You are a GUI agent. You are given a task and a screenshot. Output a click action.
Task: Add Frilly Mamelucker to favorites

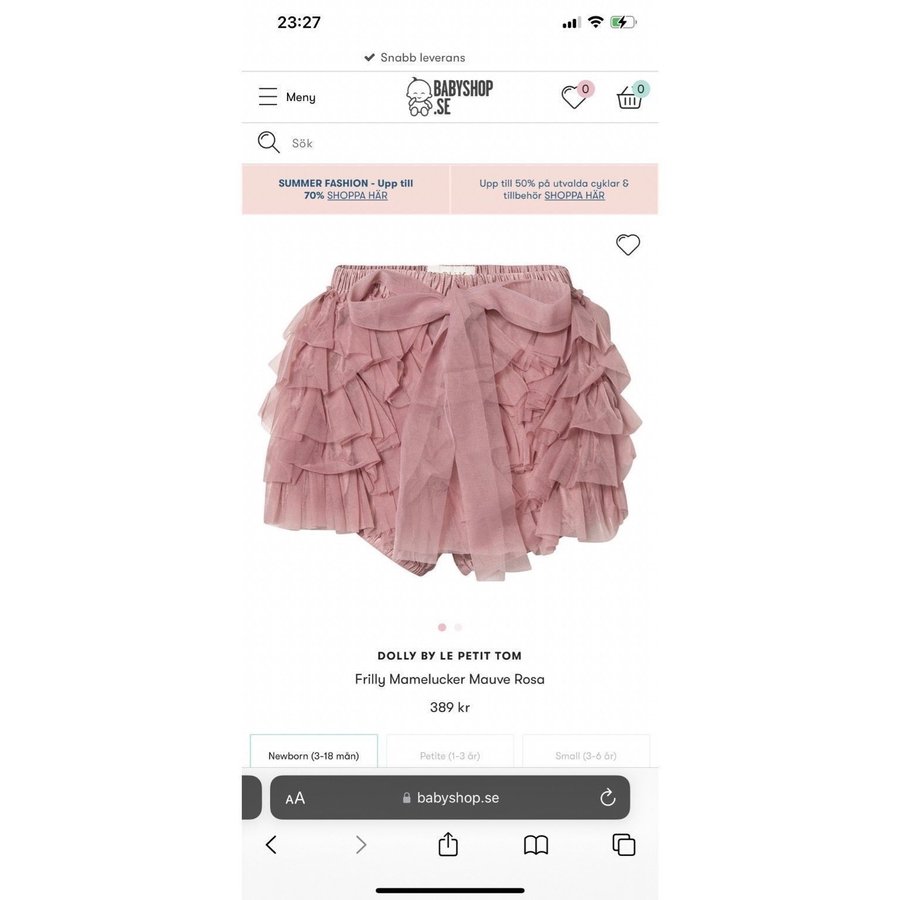(x=628, y=245)
